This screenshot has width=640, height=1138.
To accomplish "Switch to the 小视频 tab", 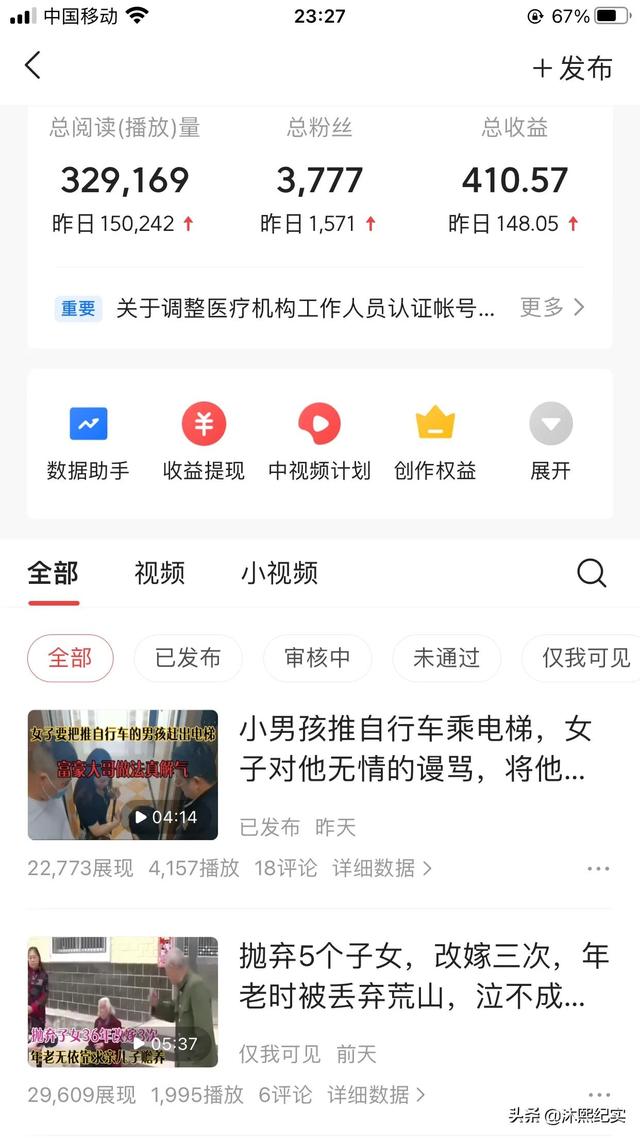I will [279, 573].
